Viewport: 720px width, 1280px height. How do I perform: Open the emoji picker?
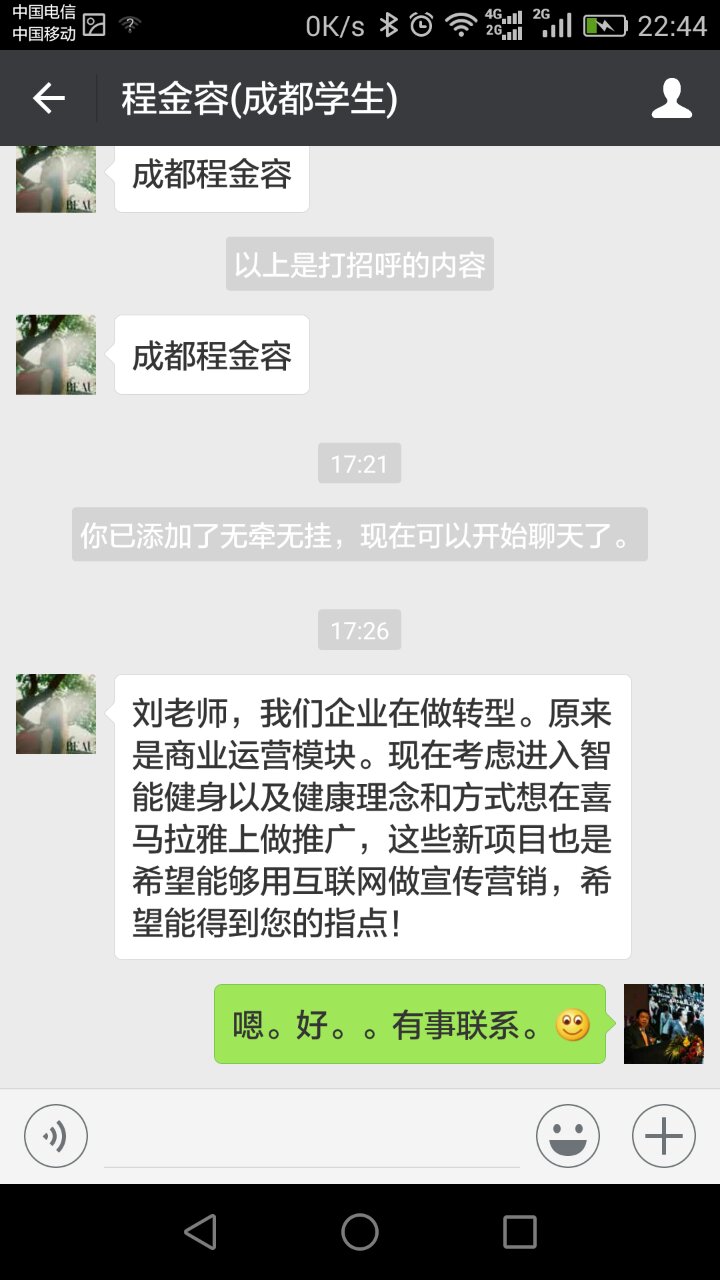[x=567, y=1136]
